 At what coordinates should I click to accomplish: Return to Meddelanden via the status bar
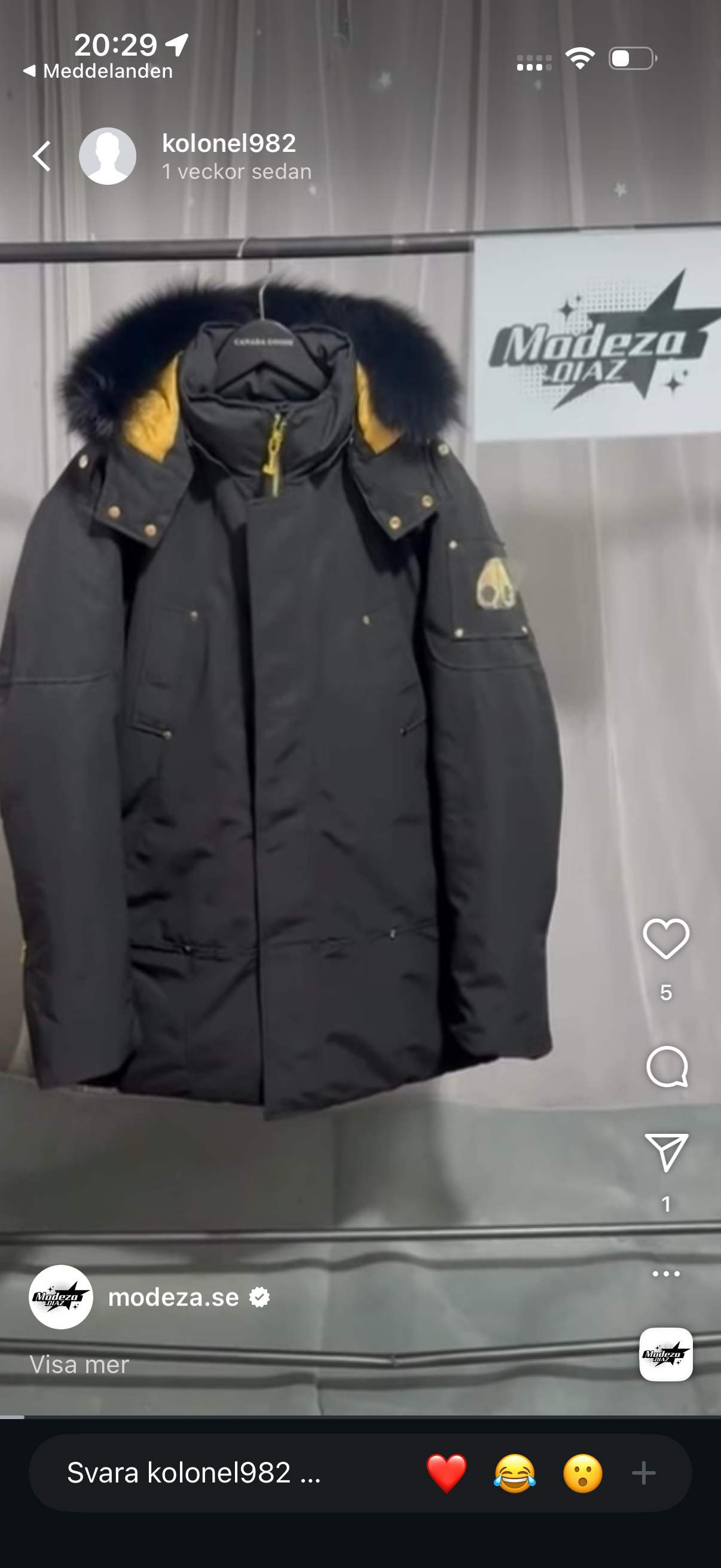97,71
